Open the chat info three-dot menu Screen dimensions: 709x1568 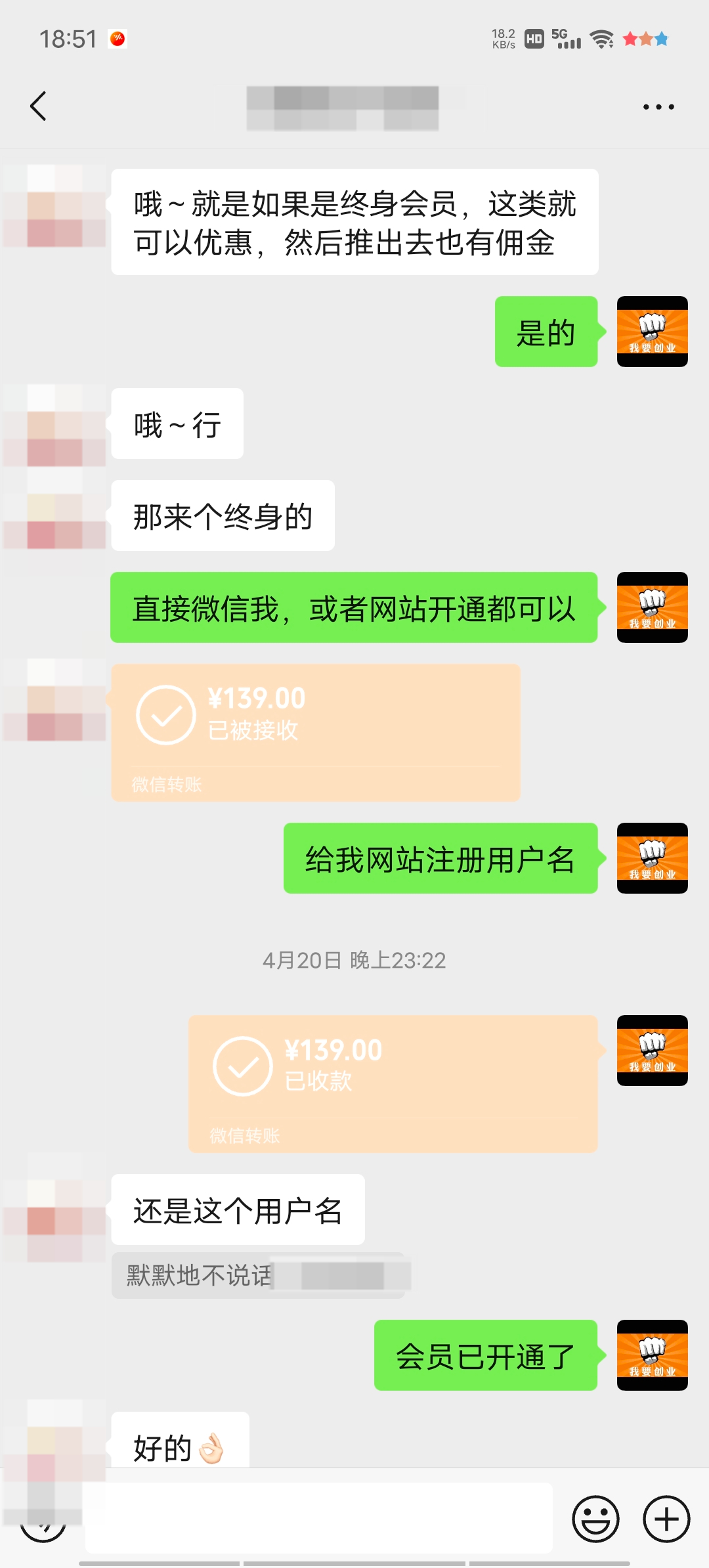coord(658,106)
